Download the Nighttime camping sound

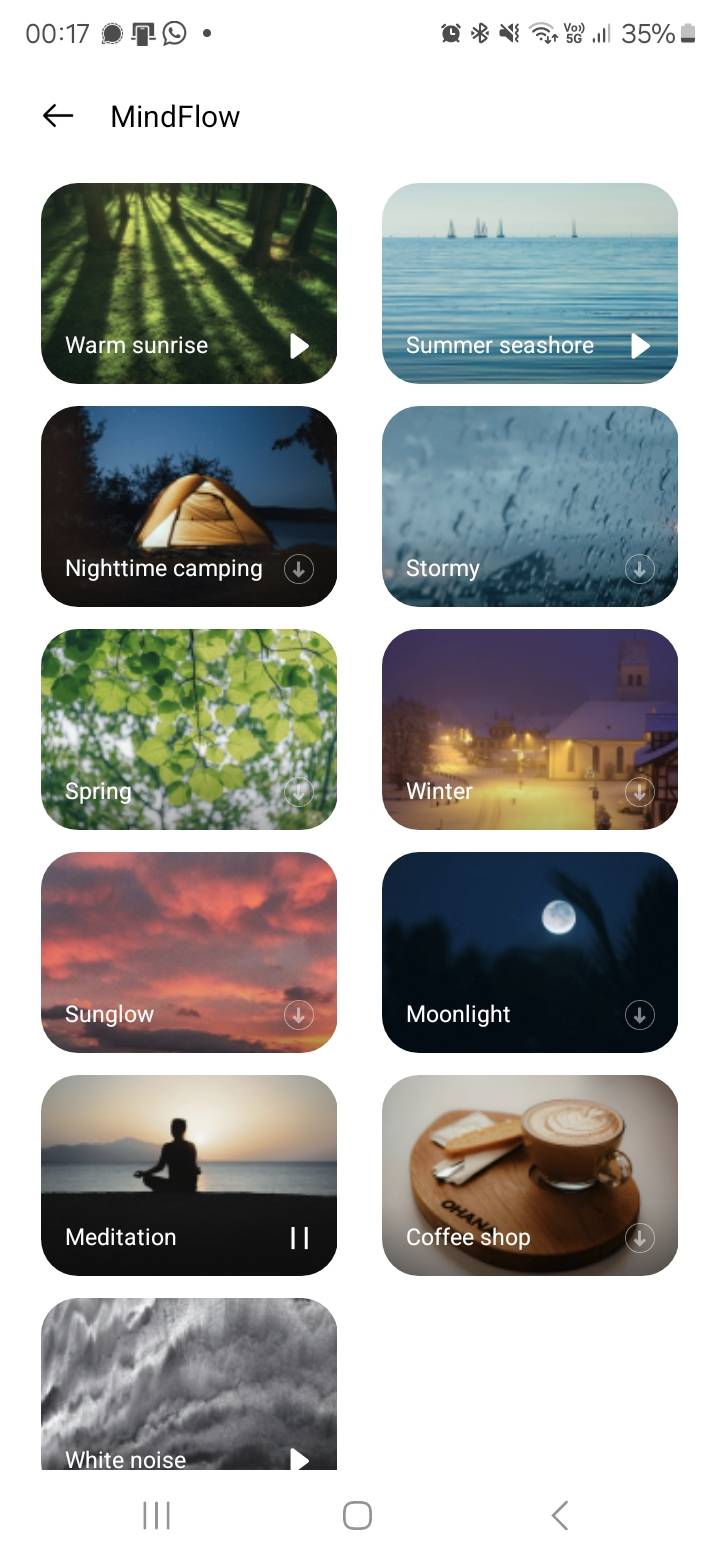[298, 569]
